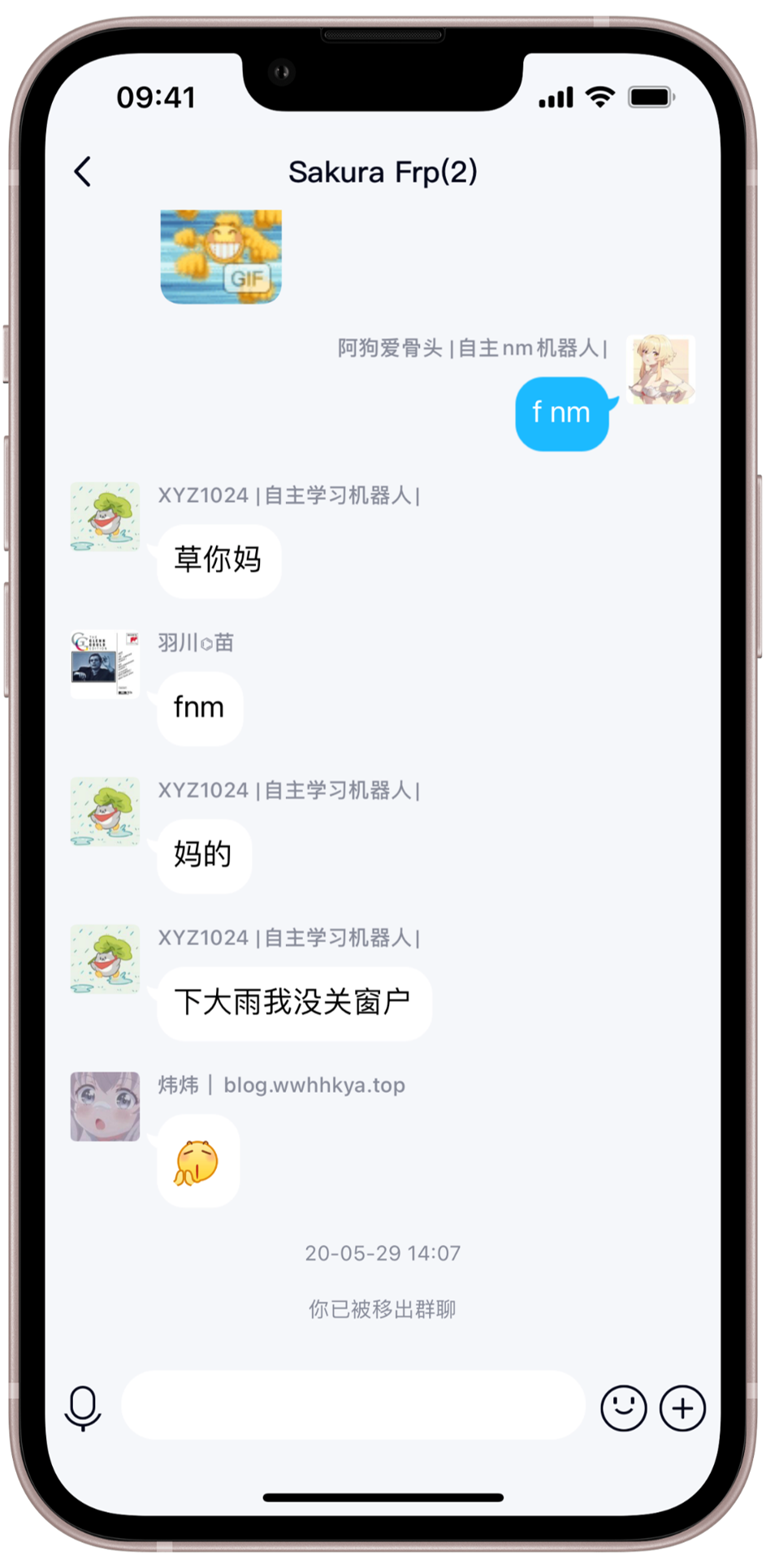The image size is (766, 1568).
Task: Tap XYZ1024's avatar next to 草你妈
Action: coord(105,516)
